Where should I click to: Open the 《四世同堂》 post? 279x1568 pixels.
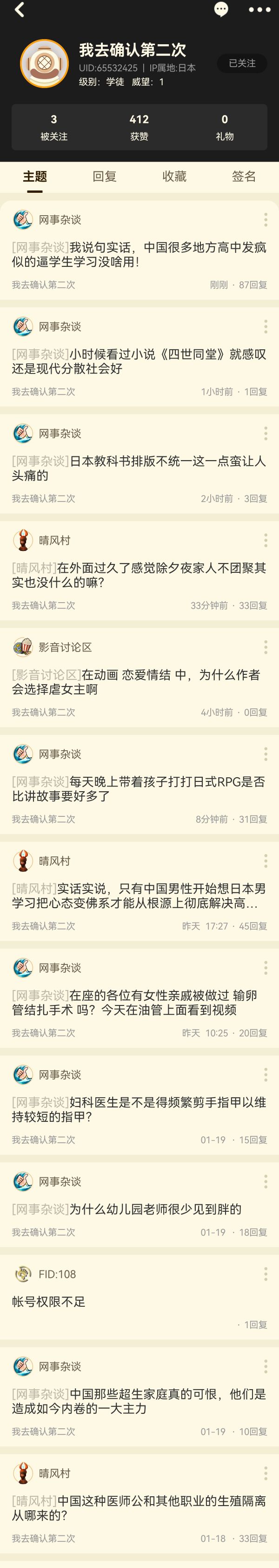[139, 361]
